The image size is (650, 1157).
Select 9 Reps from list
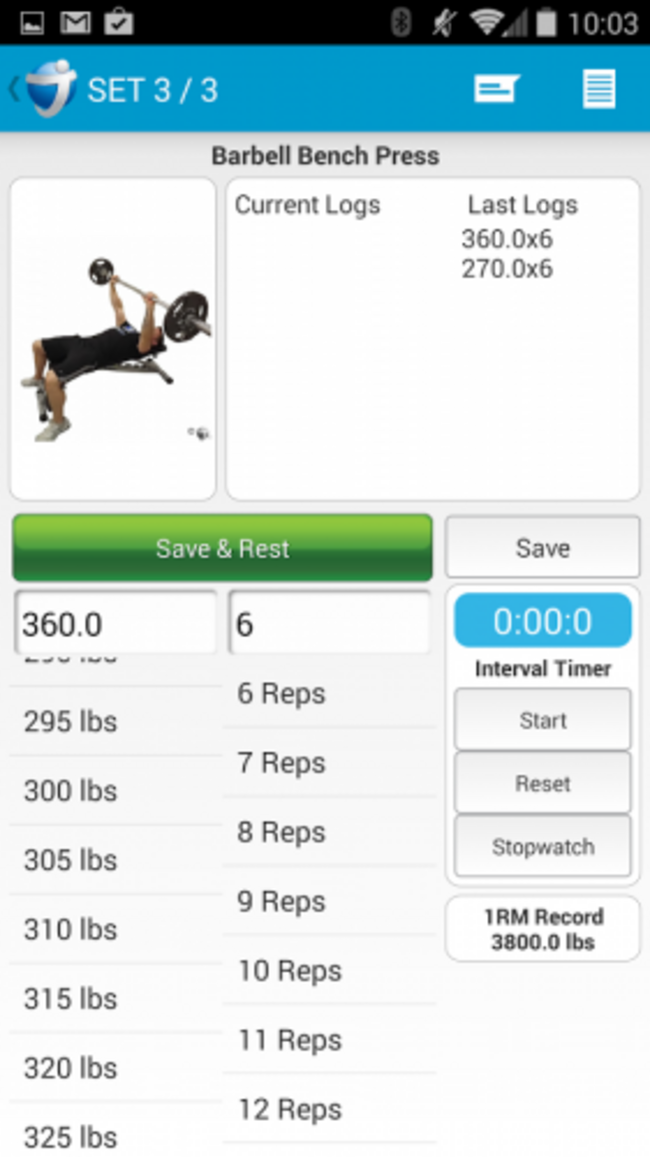pos(281,901)
